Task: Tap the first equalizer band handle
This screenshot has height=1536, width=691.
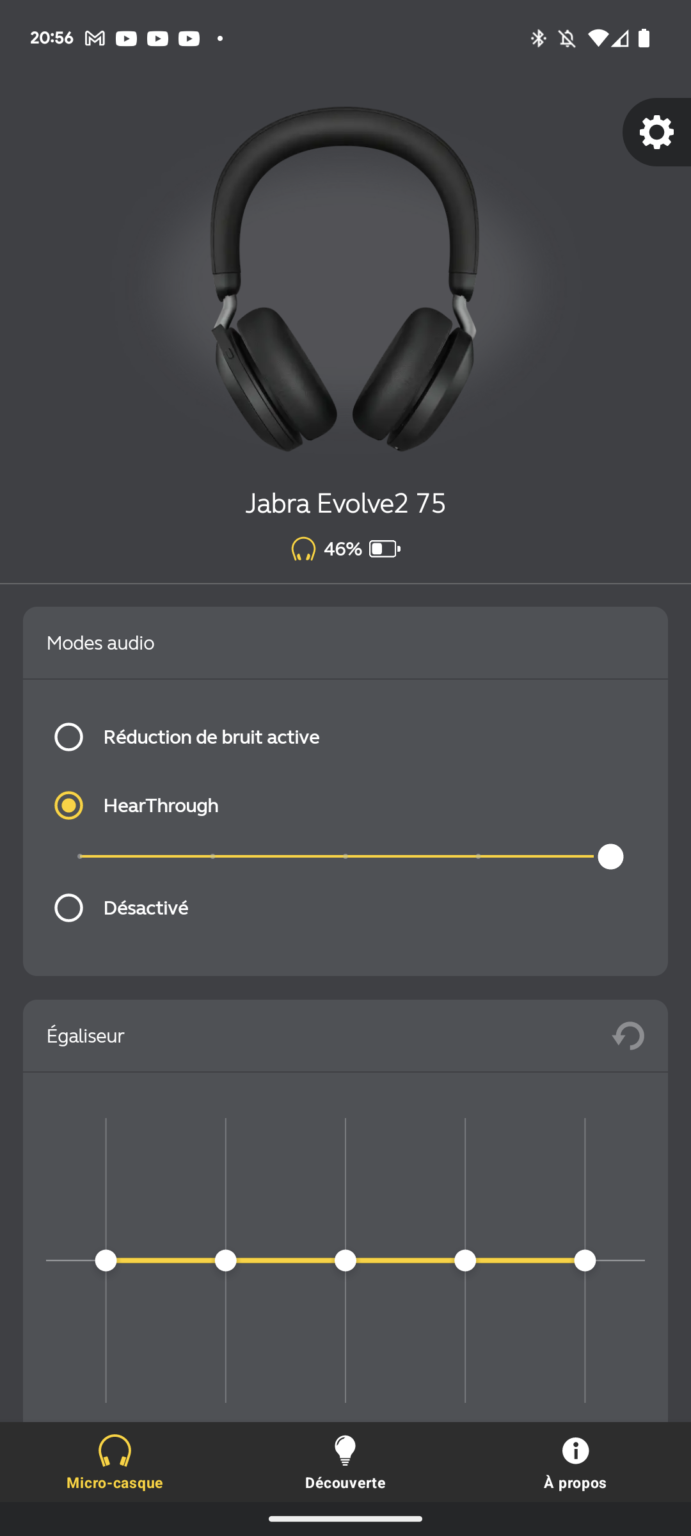Action: [106, 1261]
